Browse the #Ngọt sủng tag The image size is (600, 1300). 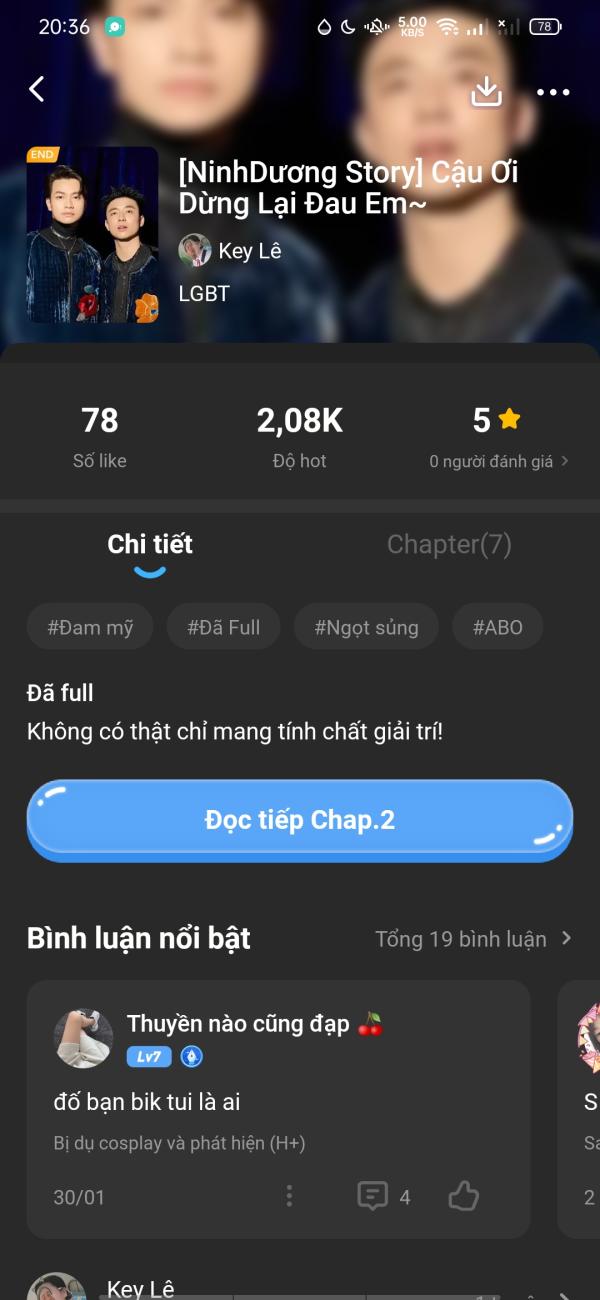(x=366, y=628)
